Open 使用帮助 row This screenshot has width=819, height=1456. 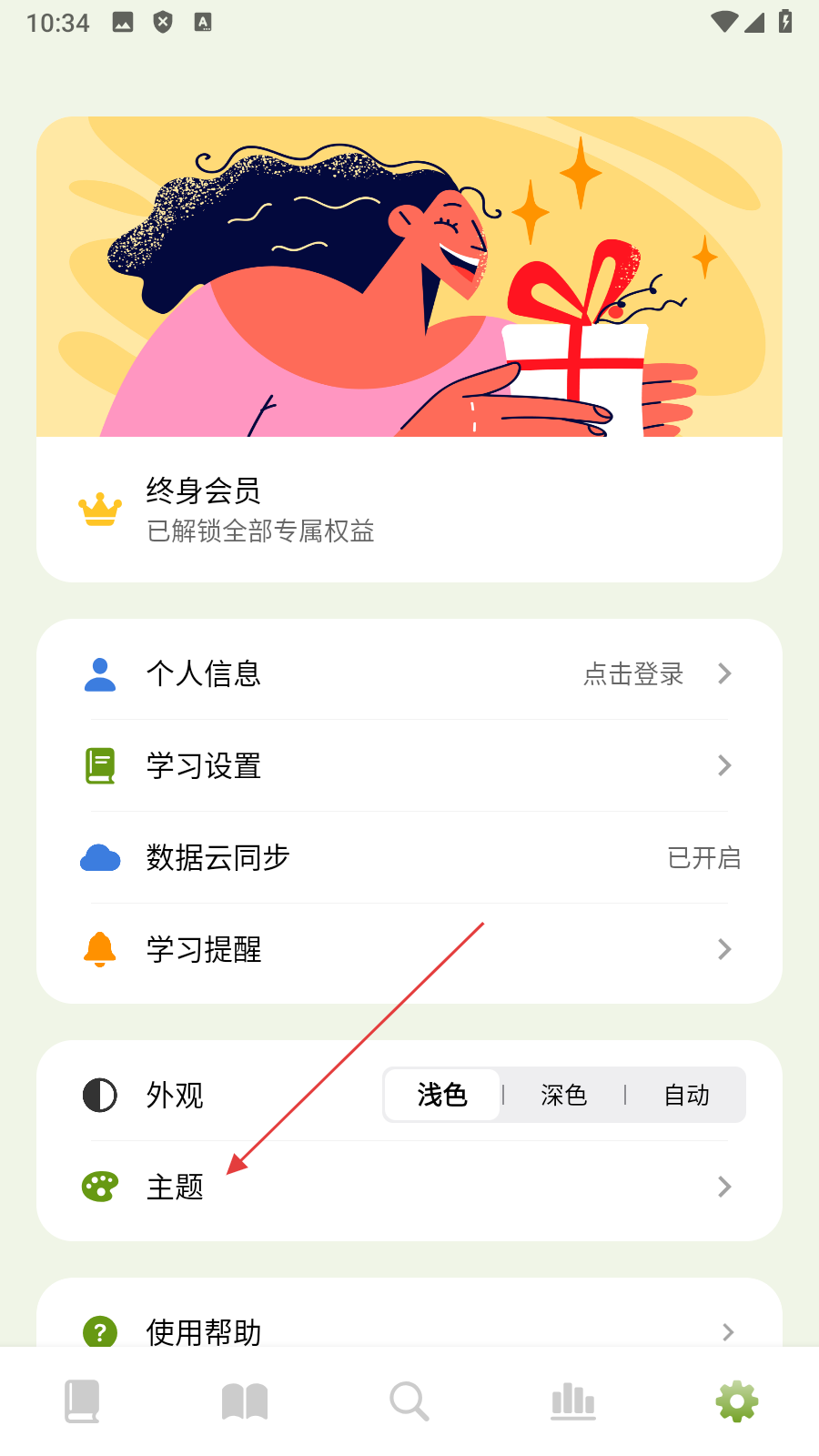click(x=409, y=1331)
